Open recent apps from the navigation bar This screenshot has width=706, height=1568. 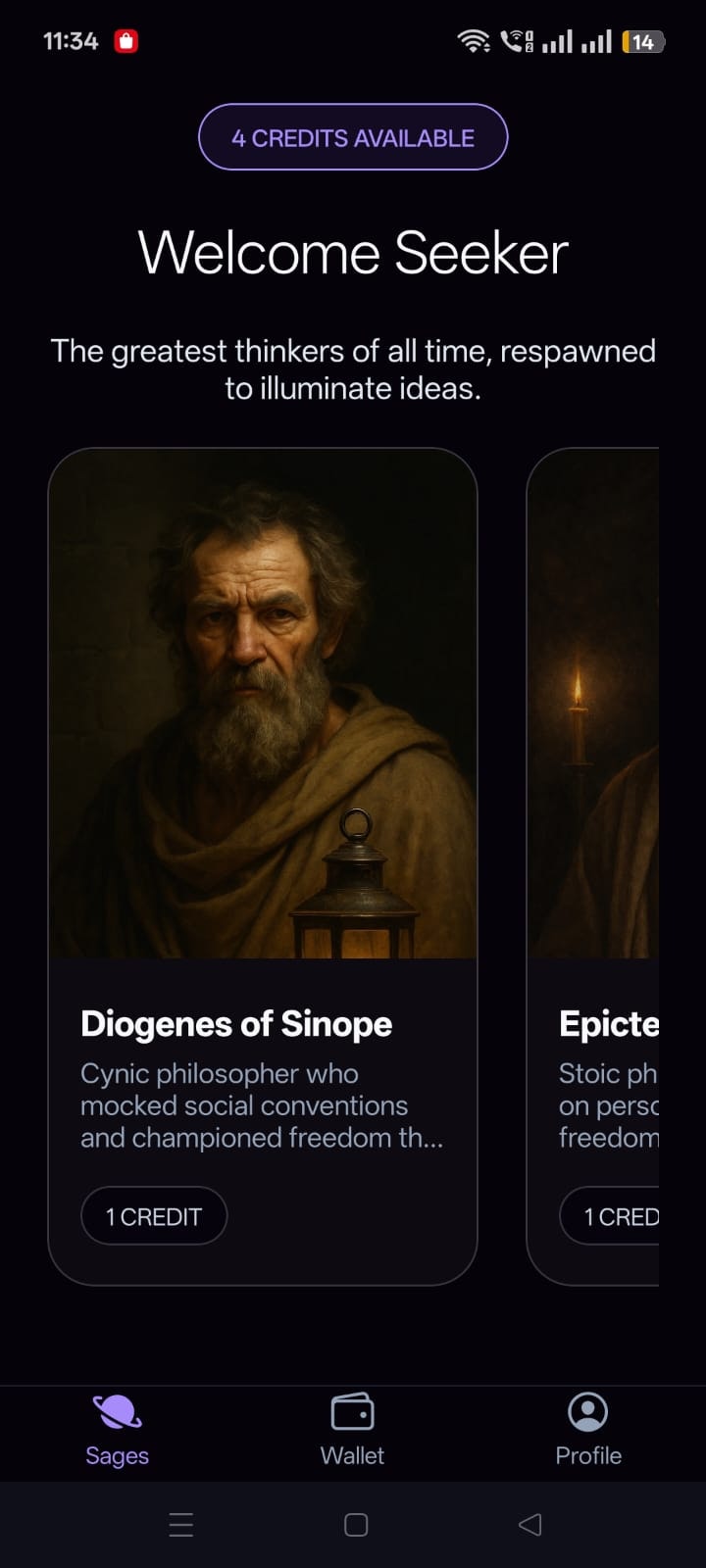181,1524
